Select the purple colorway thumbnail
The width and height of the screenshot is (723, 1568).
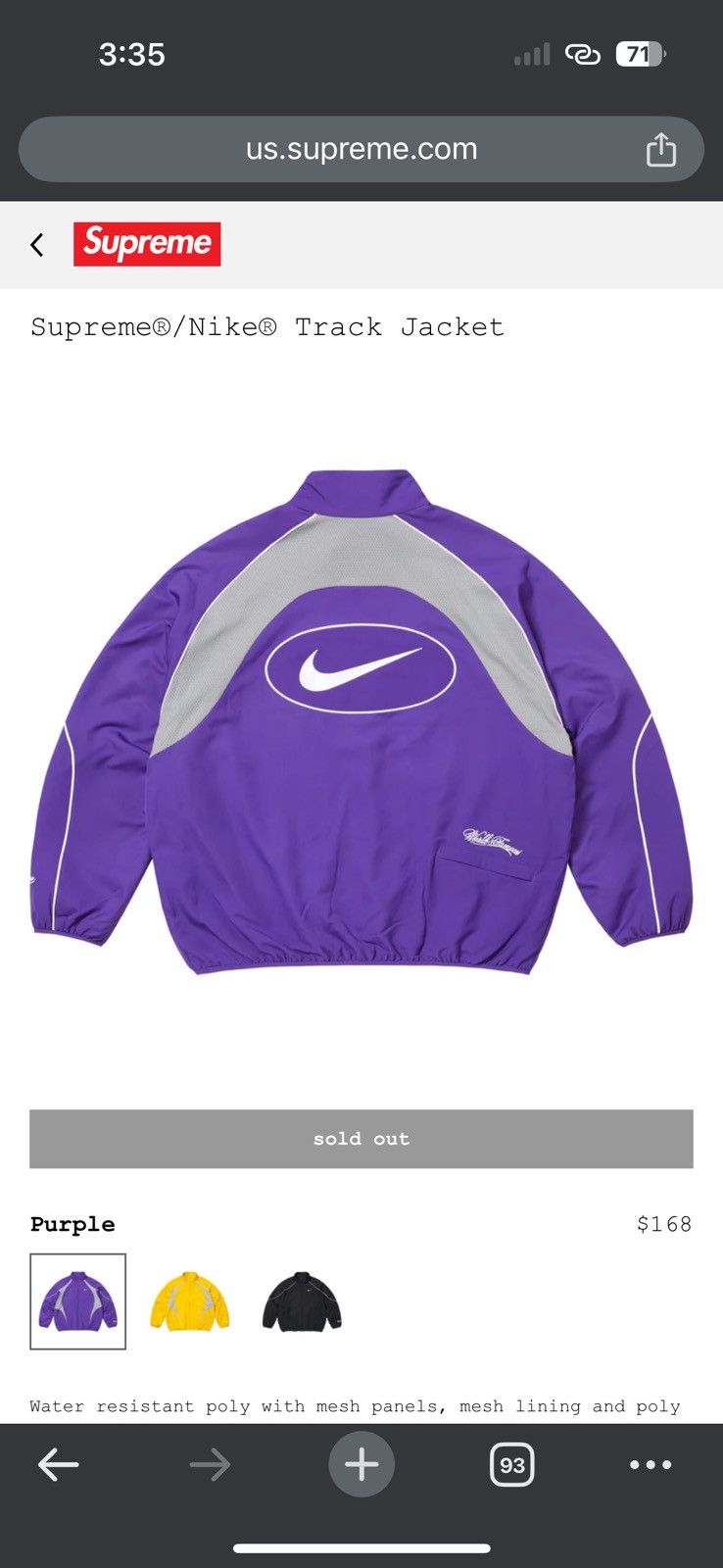click(x=78, y=1301)
